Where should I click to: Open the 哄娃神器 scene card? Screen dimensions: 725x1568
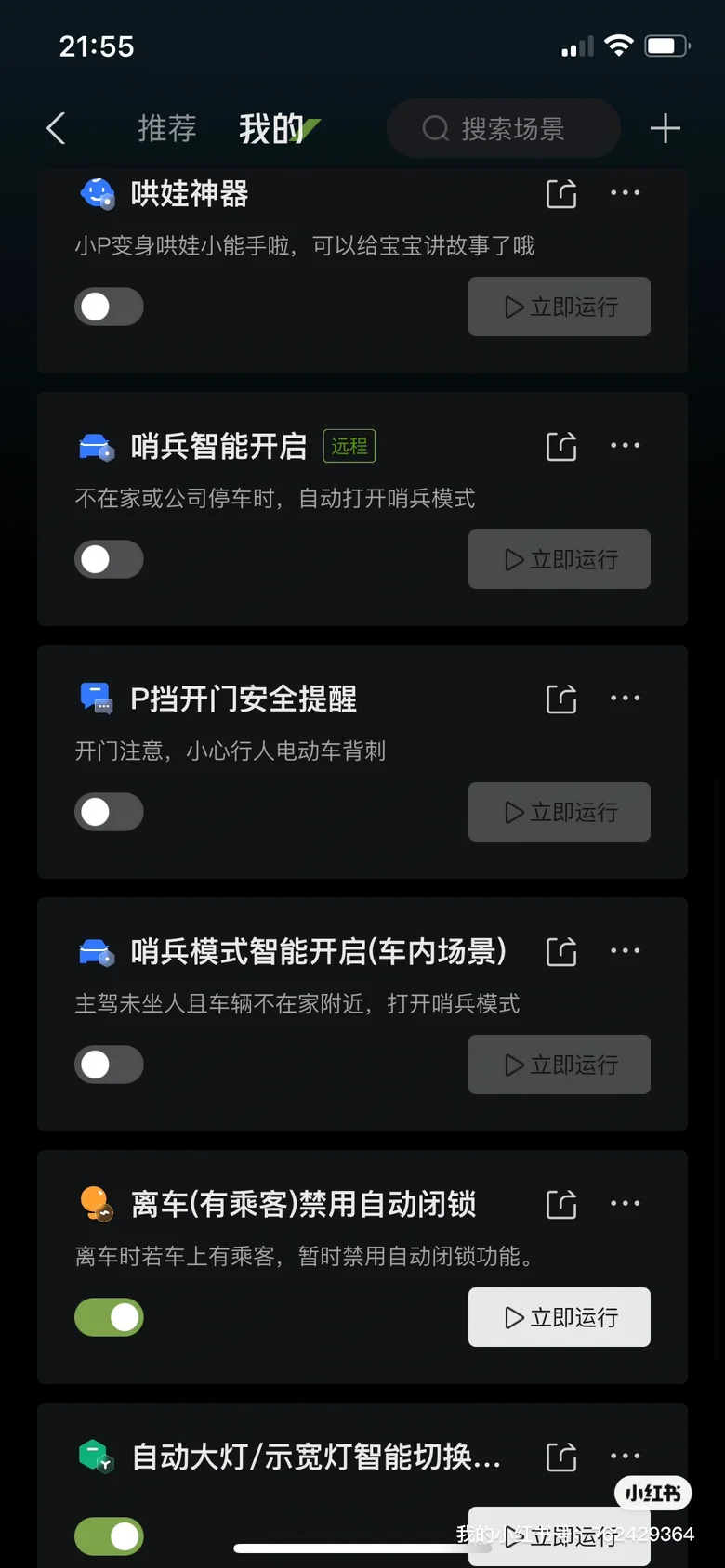tap(362, 270)
